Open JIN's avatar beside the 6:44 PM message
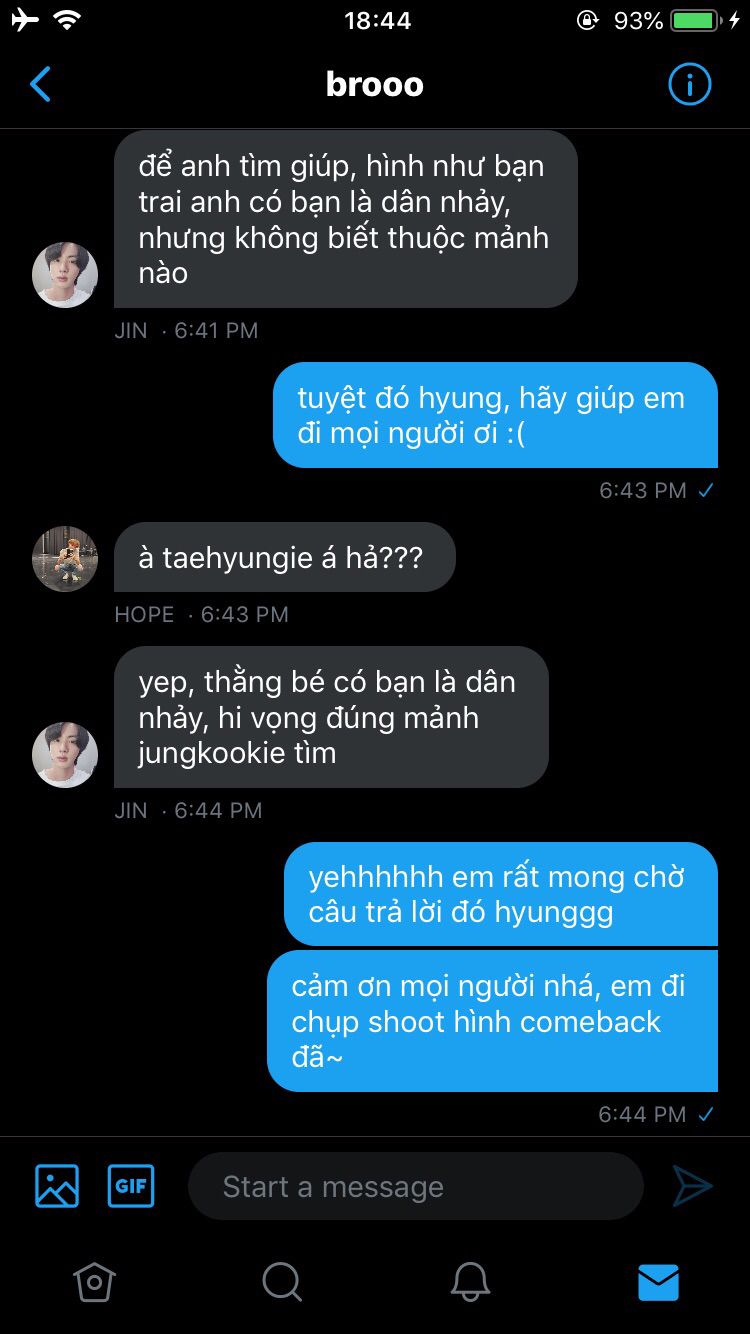The width and height of the screenshot is (750, 1334). pos(65,755)
